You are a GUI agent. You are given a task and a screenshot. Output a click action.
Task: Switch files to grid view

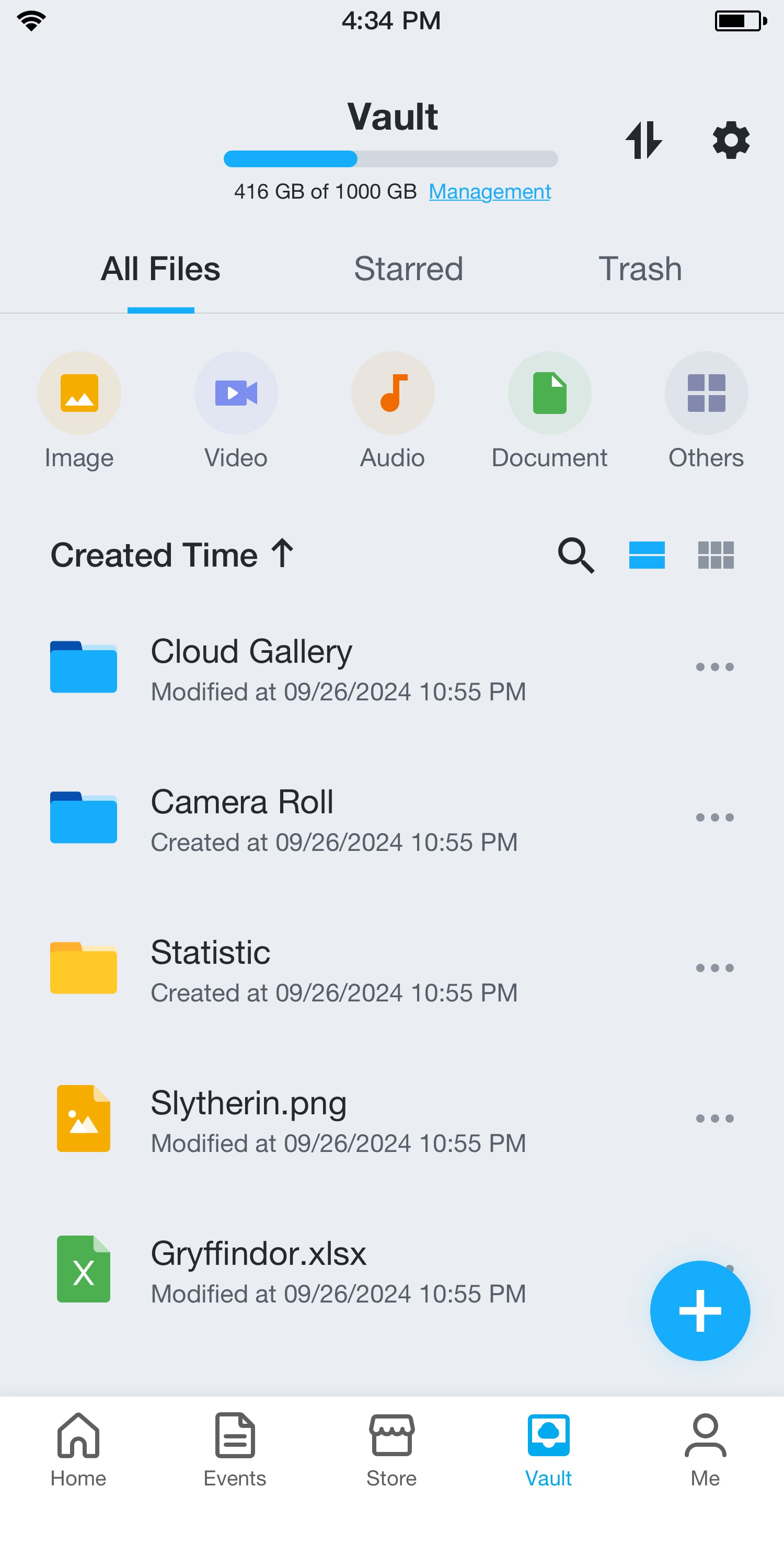tap(716, 555)
